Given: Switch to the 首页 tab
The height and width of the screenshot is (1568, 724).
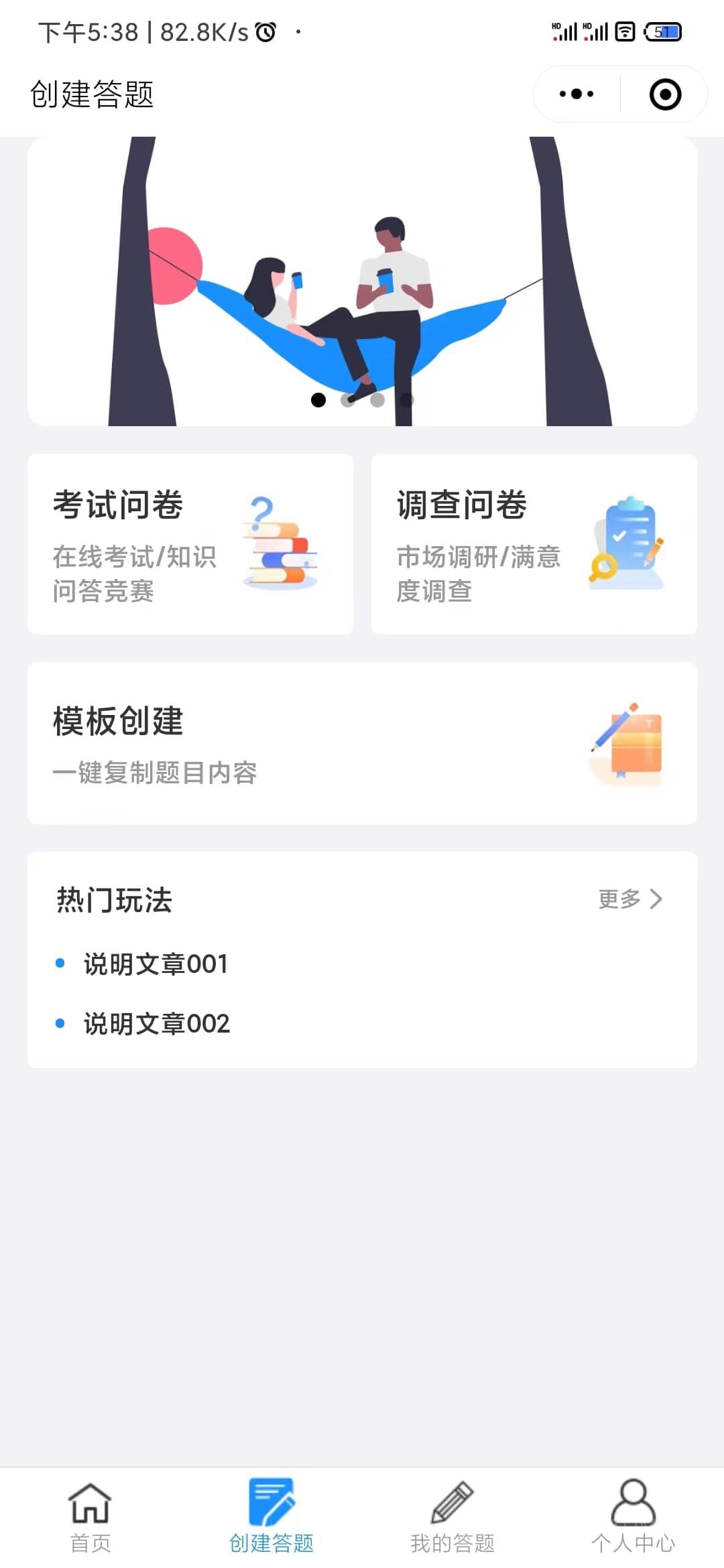Looking at the screenshot, I should pyautogui.click(x=90, y=1517).
